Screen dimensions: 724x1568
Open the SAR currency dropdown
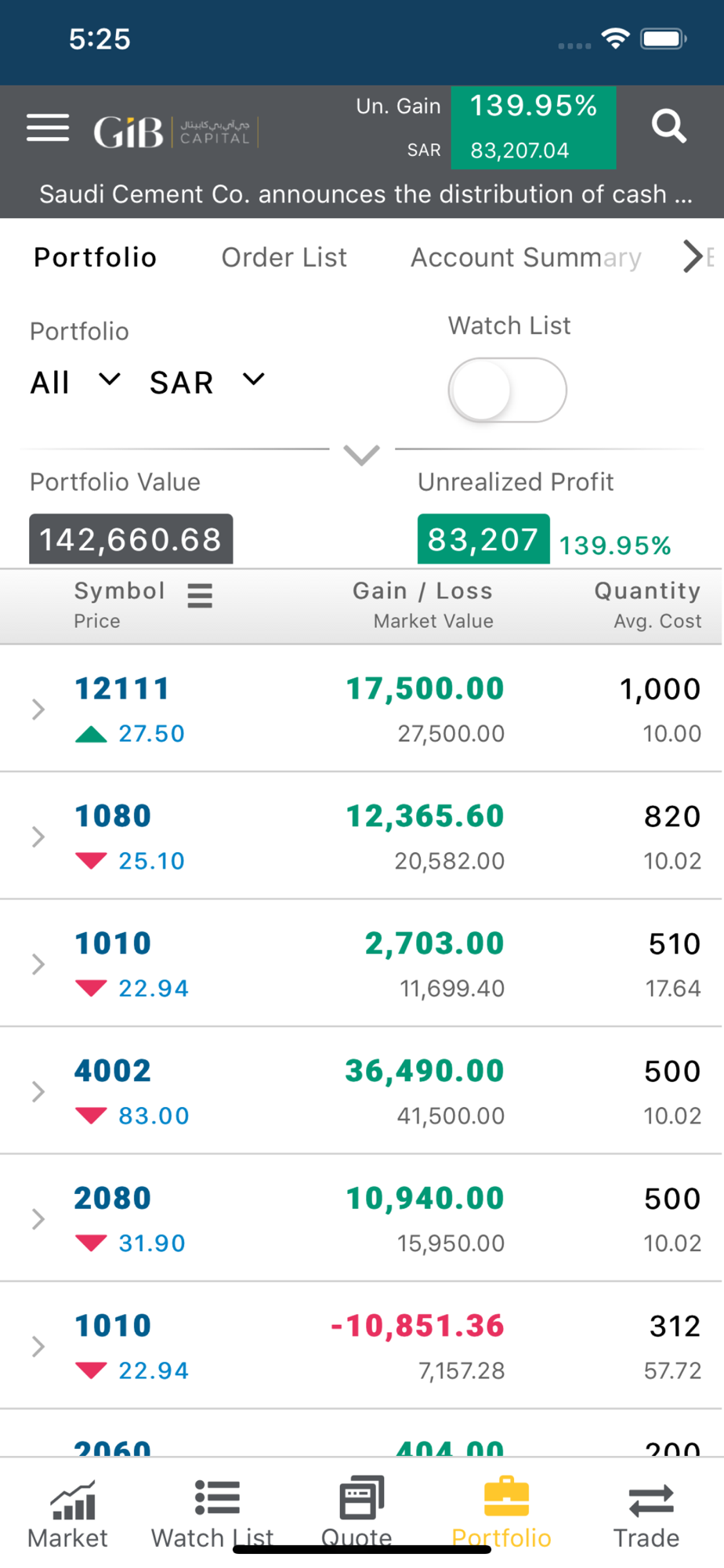pyautogui.click(x=207, y=383)
